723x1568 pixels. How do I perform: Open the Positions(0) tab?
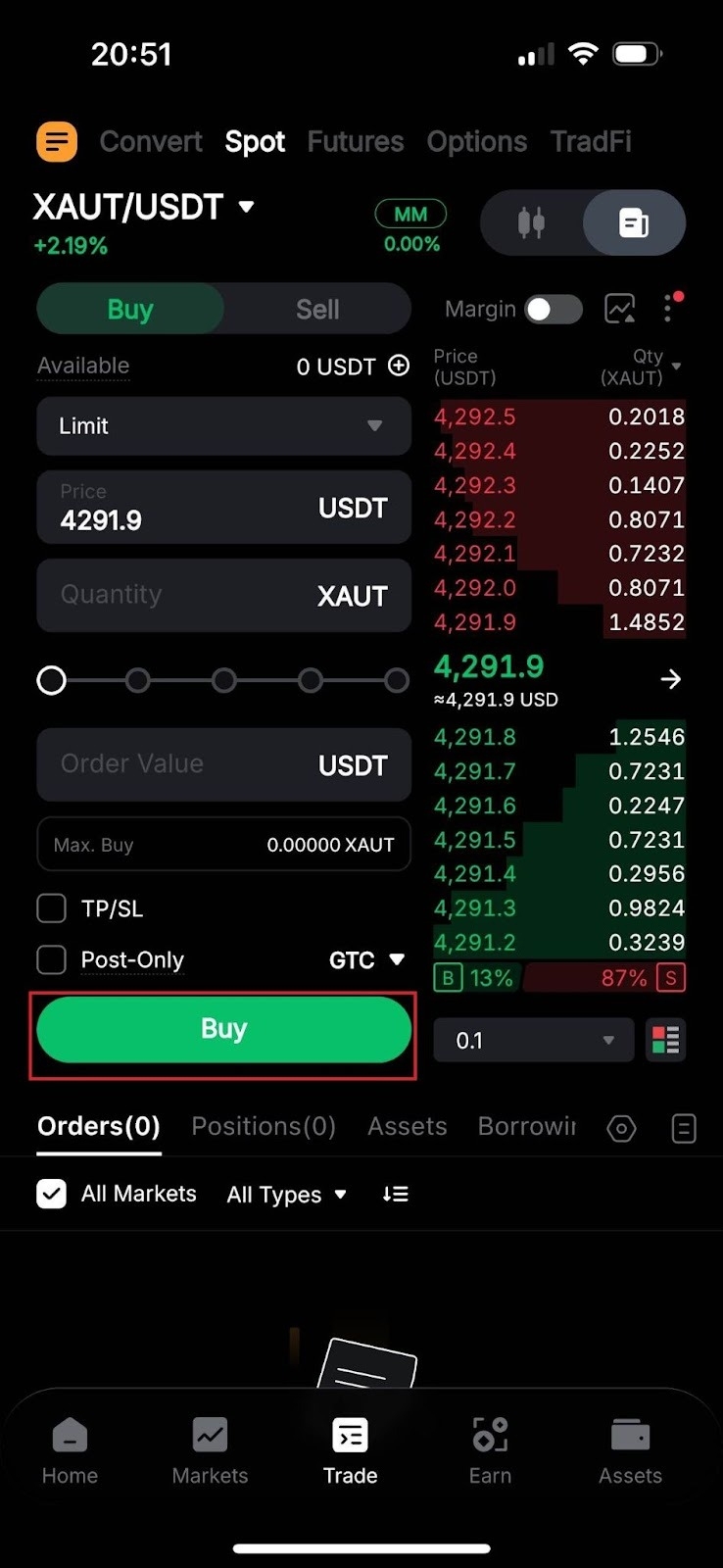tap(263, 1126)
